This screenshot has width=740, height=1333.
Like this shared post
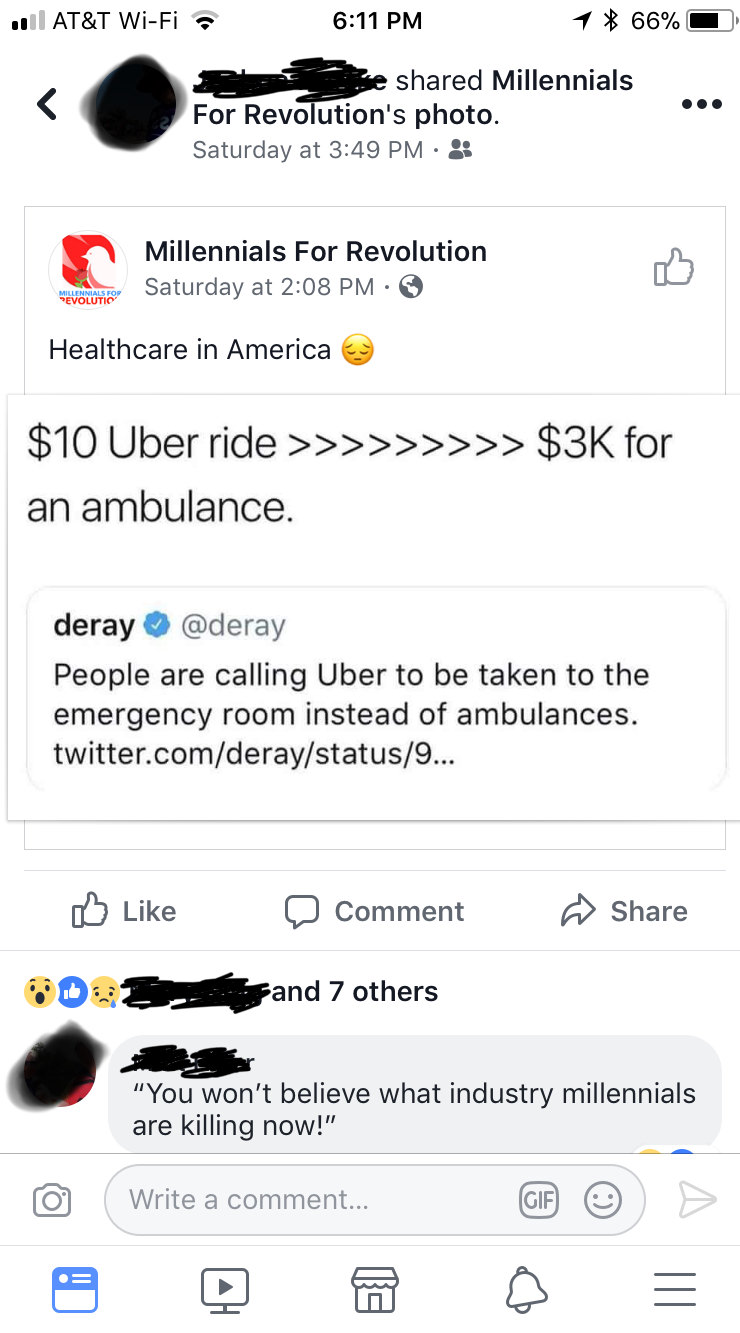point(124,911)
